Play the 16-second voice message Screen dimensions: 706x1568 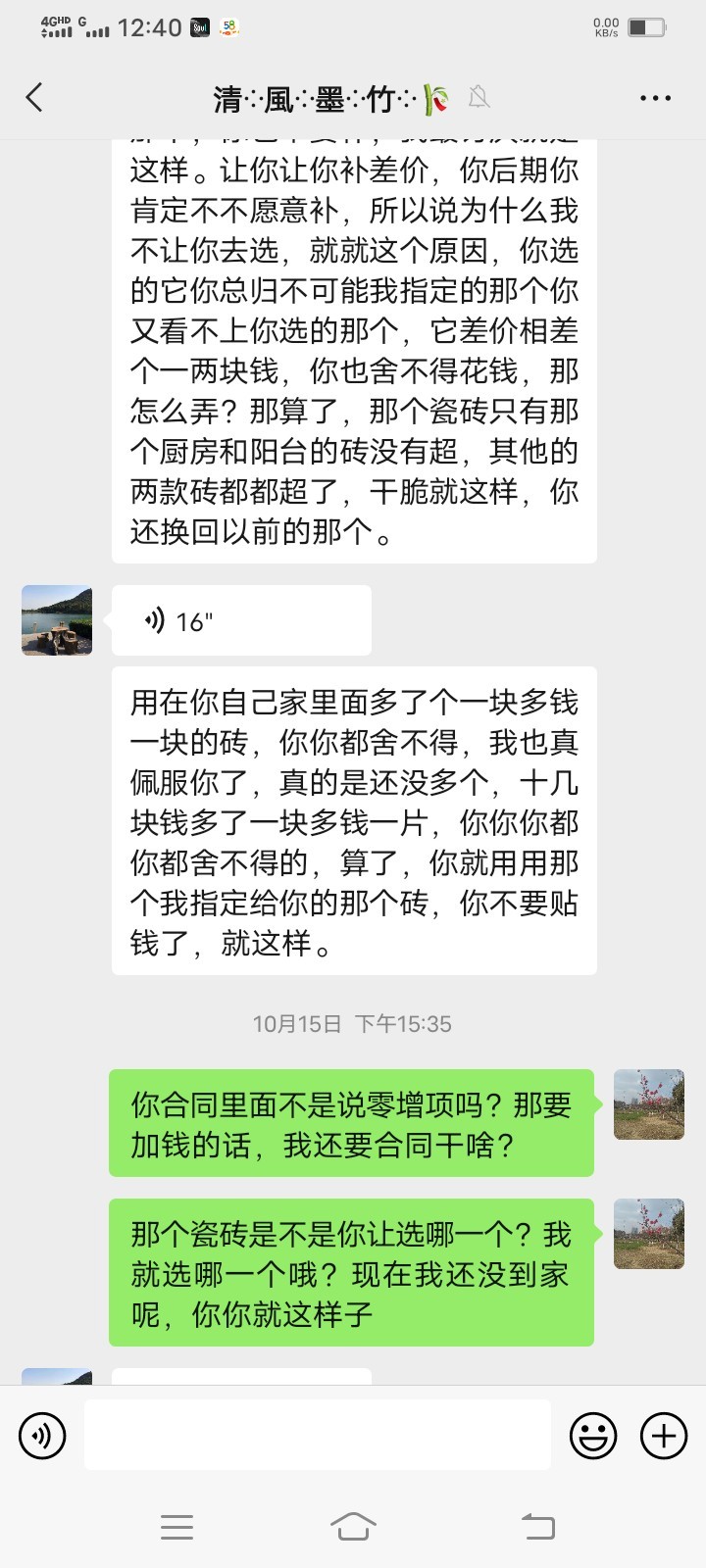(x=241, y=620)
